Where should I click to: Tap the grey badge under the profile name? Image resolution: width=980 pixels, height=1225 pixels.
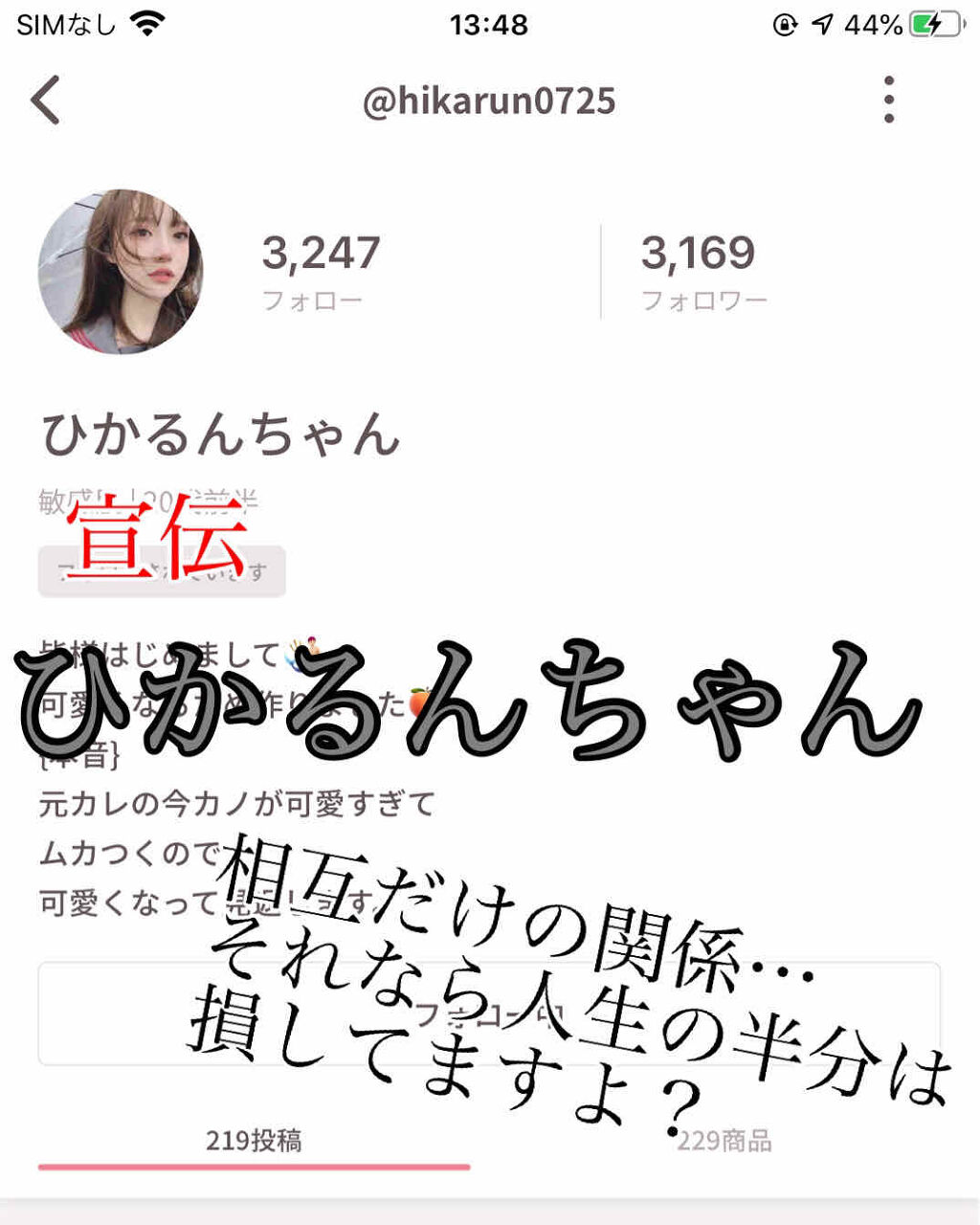click(x=163, y=569)
